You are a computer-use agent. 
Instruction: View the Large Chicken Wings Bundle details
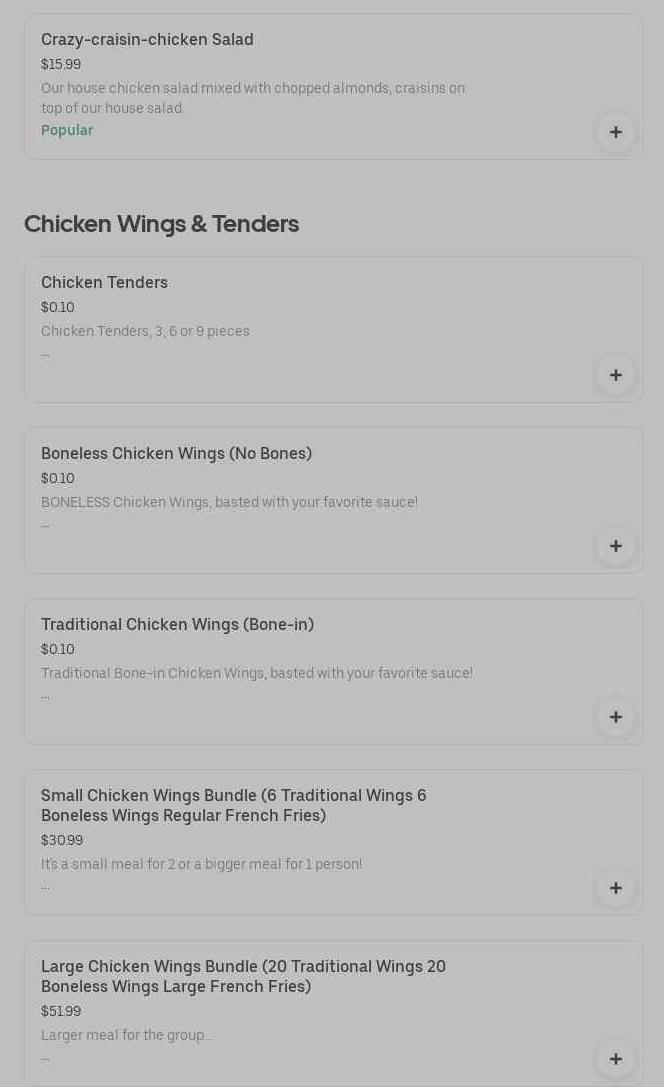[x=244, y=976]
